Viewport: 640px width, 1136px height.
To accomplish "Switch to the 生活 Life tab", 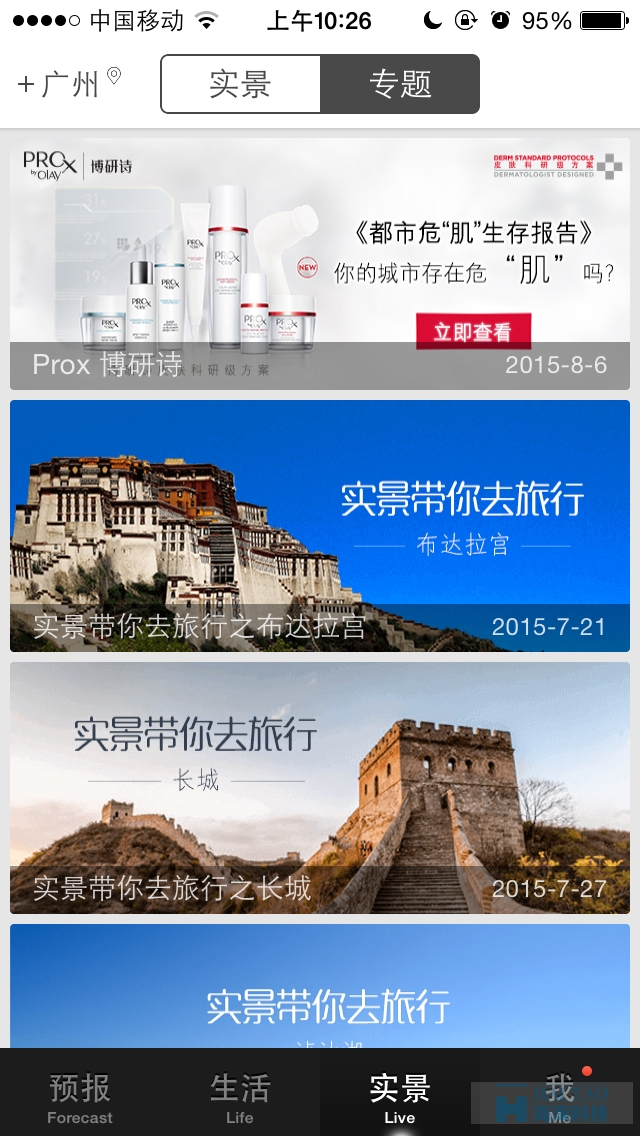I will pos(240,1096).
